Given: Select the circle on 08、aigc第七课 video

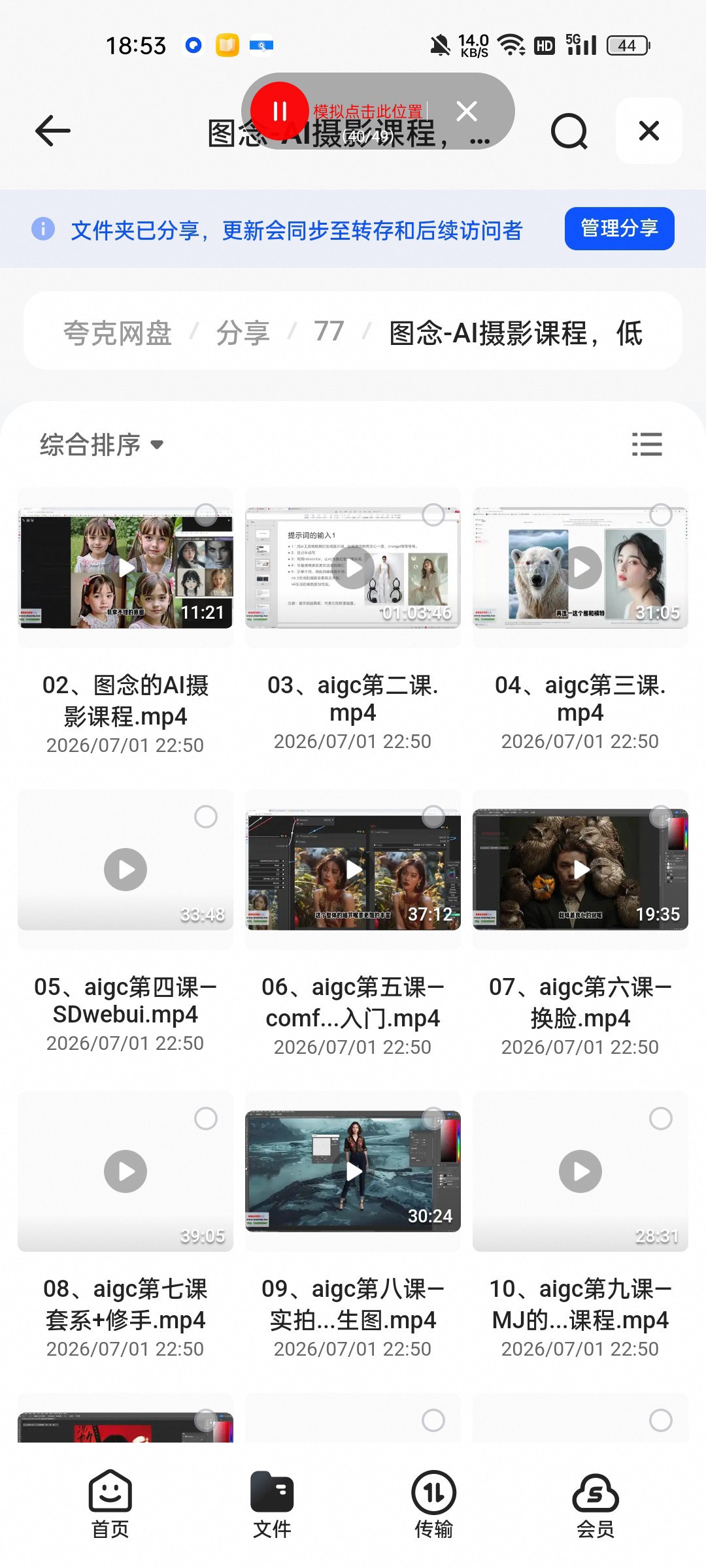Looking at the screenshot, I should point(206,1119).
